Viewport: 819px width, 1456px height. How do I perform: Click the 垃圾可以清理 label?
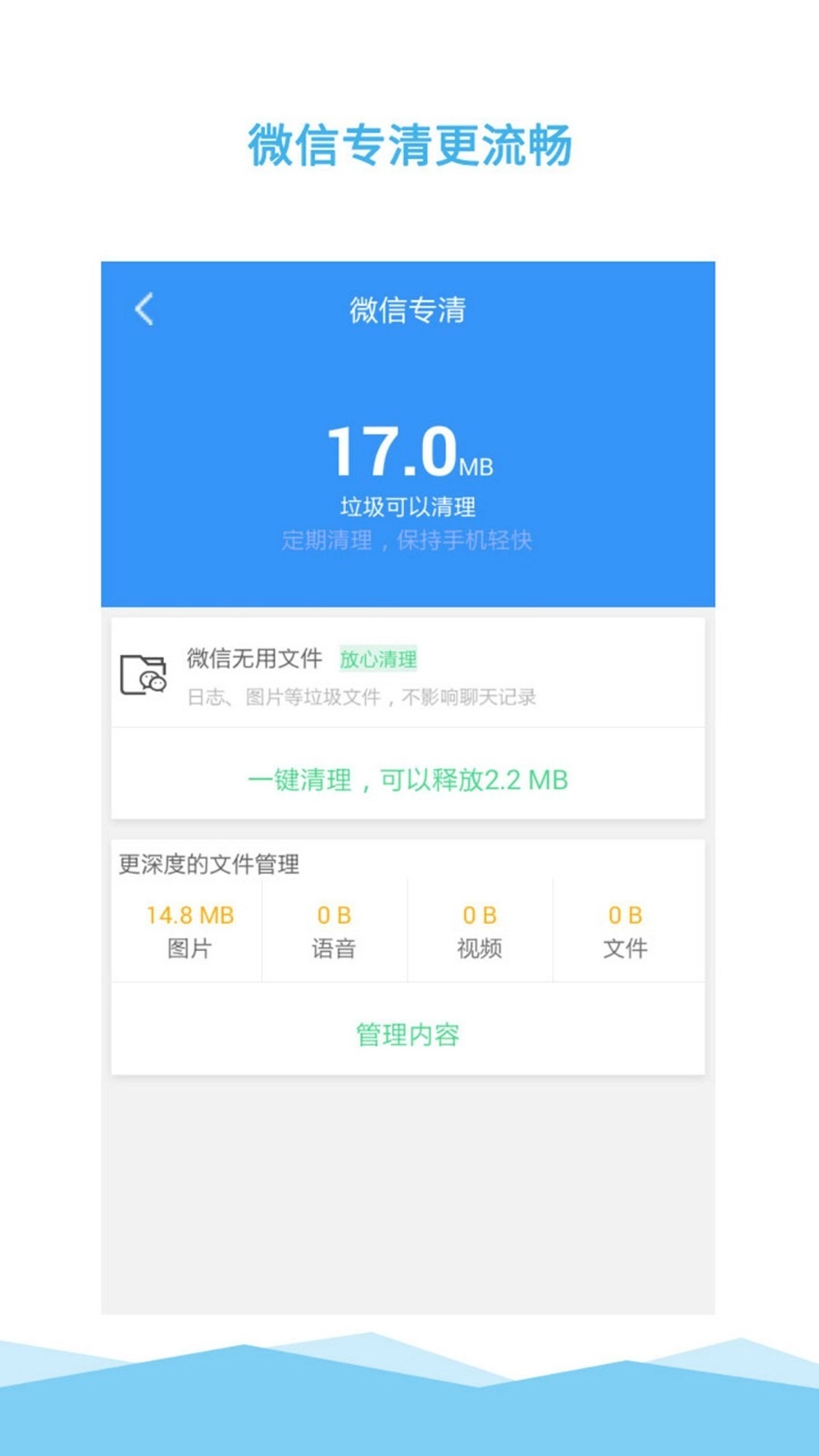[x=408, y=508]
